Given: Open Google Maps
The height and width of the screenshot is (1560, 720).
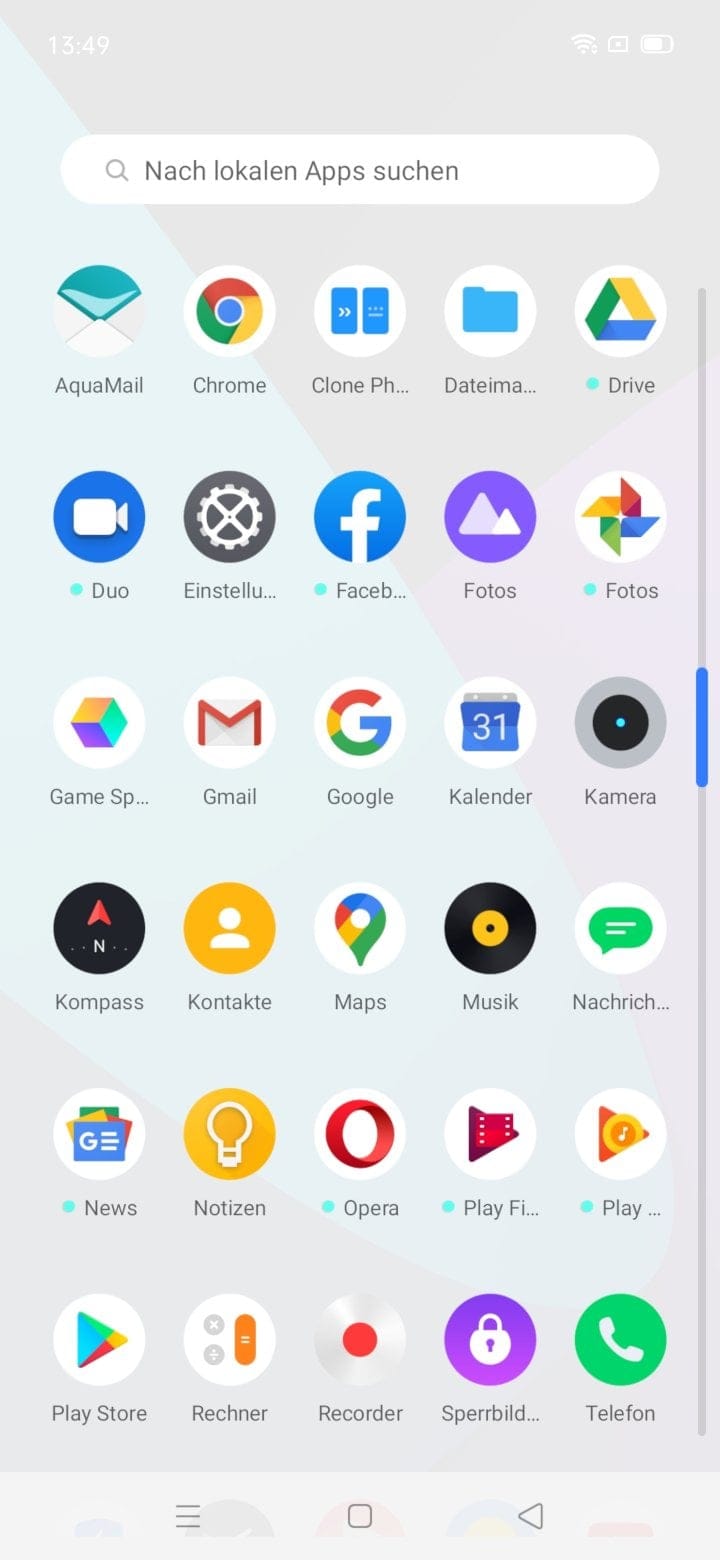Looking at the screenshot, I should (360, 928).
